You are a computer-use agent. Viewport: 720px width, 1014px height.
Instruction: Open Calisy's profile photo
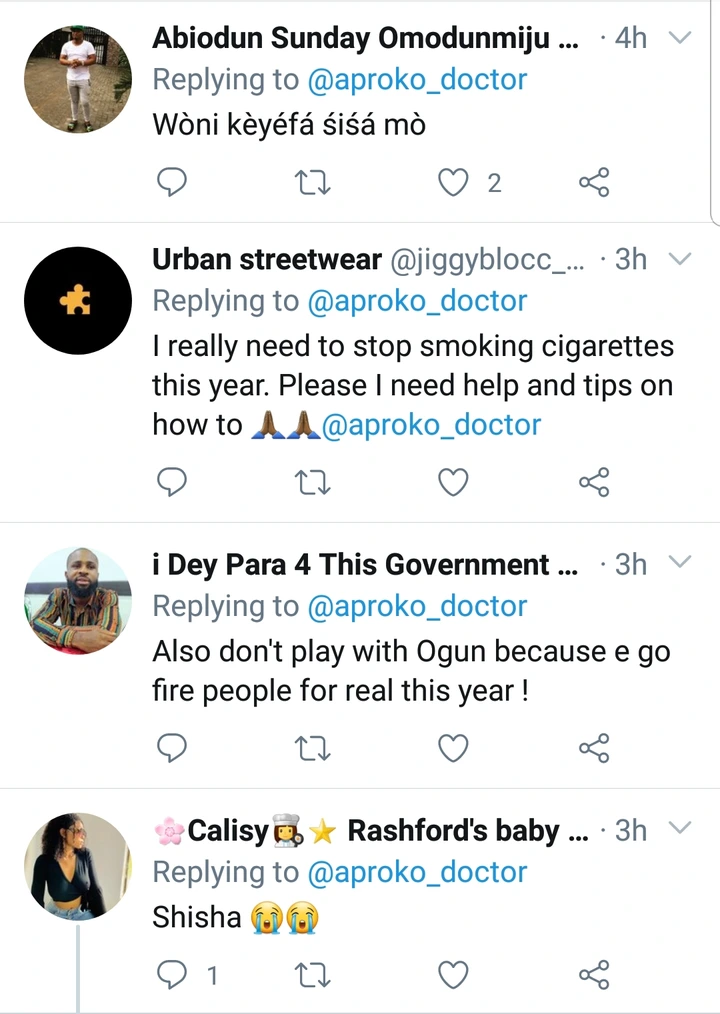78,866
